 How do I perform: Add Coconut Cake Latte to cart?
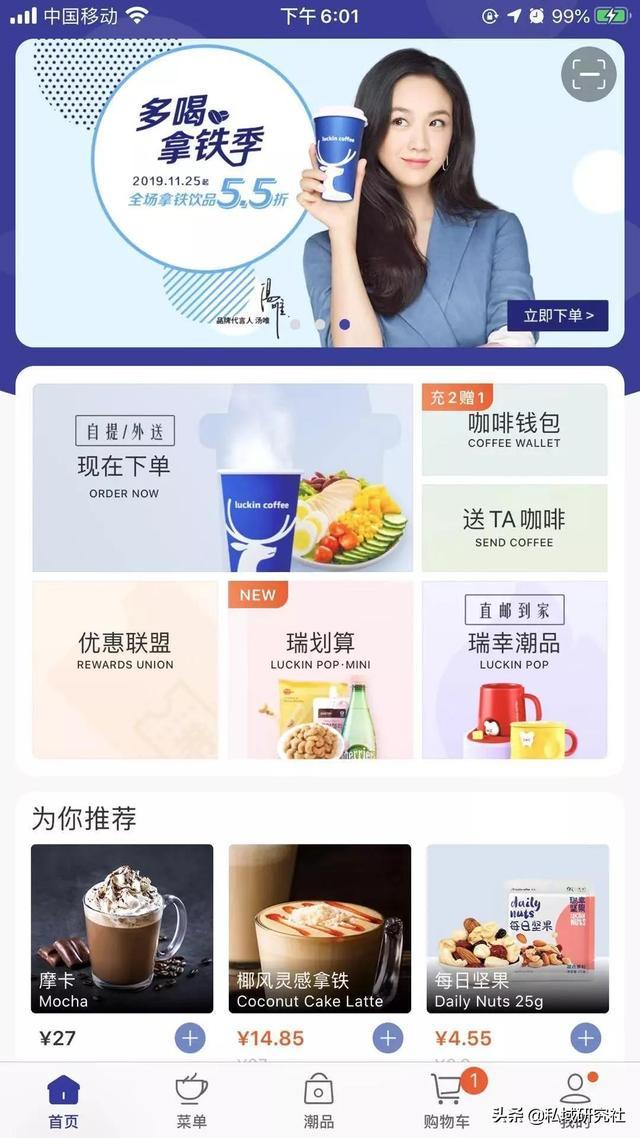[388, 1038]
